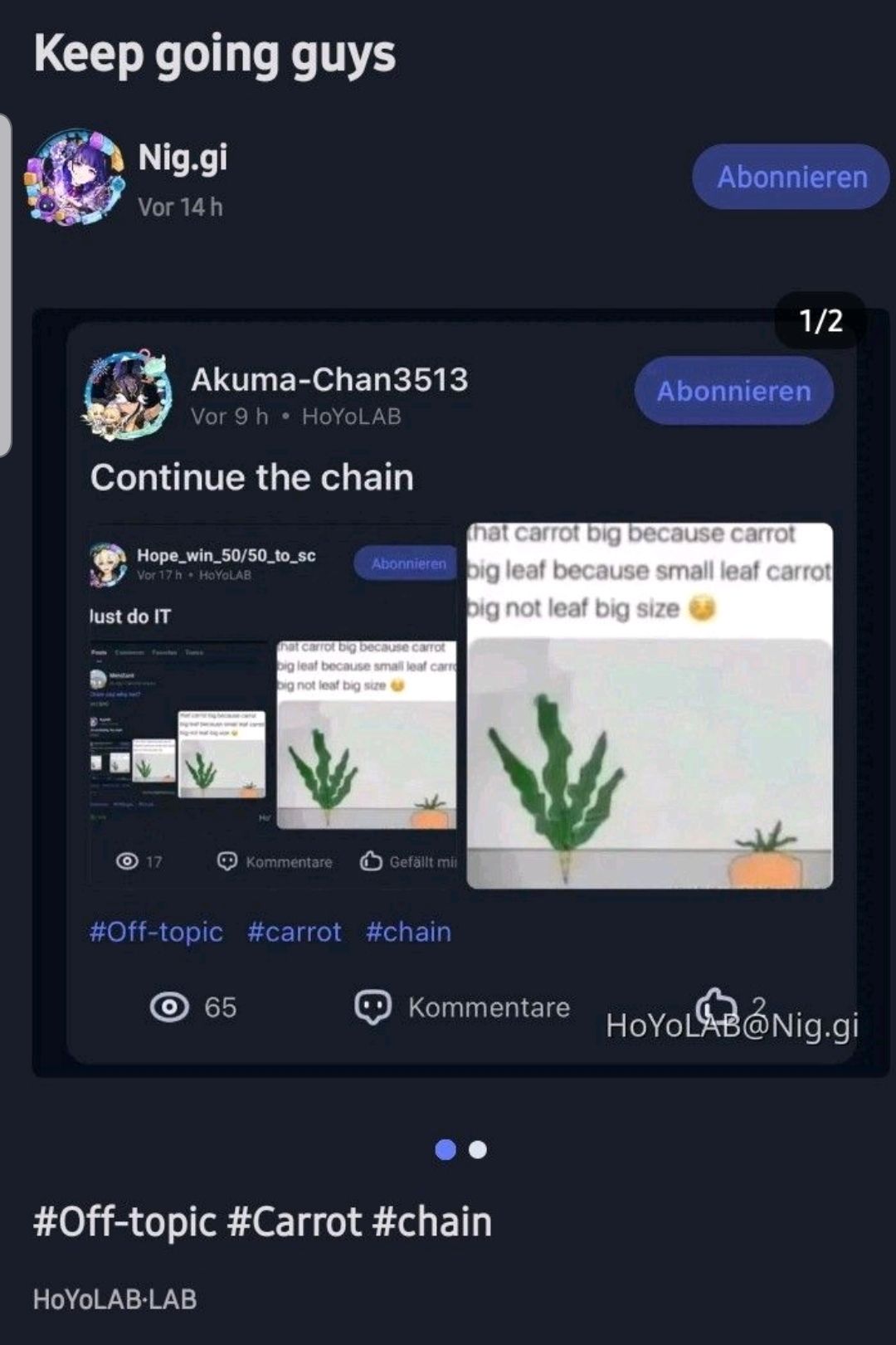Image resolution: width=896 pixels, height=1345 pixels.
Task: Open the #chain hashtag below the image
Action: pos(431,1221)
